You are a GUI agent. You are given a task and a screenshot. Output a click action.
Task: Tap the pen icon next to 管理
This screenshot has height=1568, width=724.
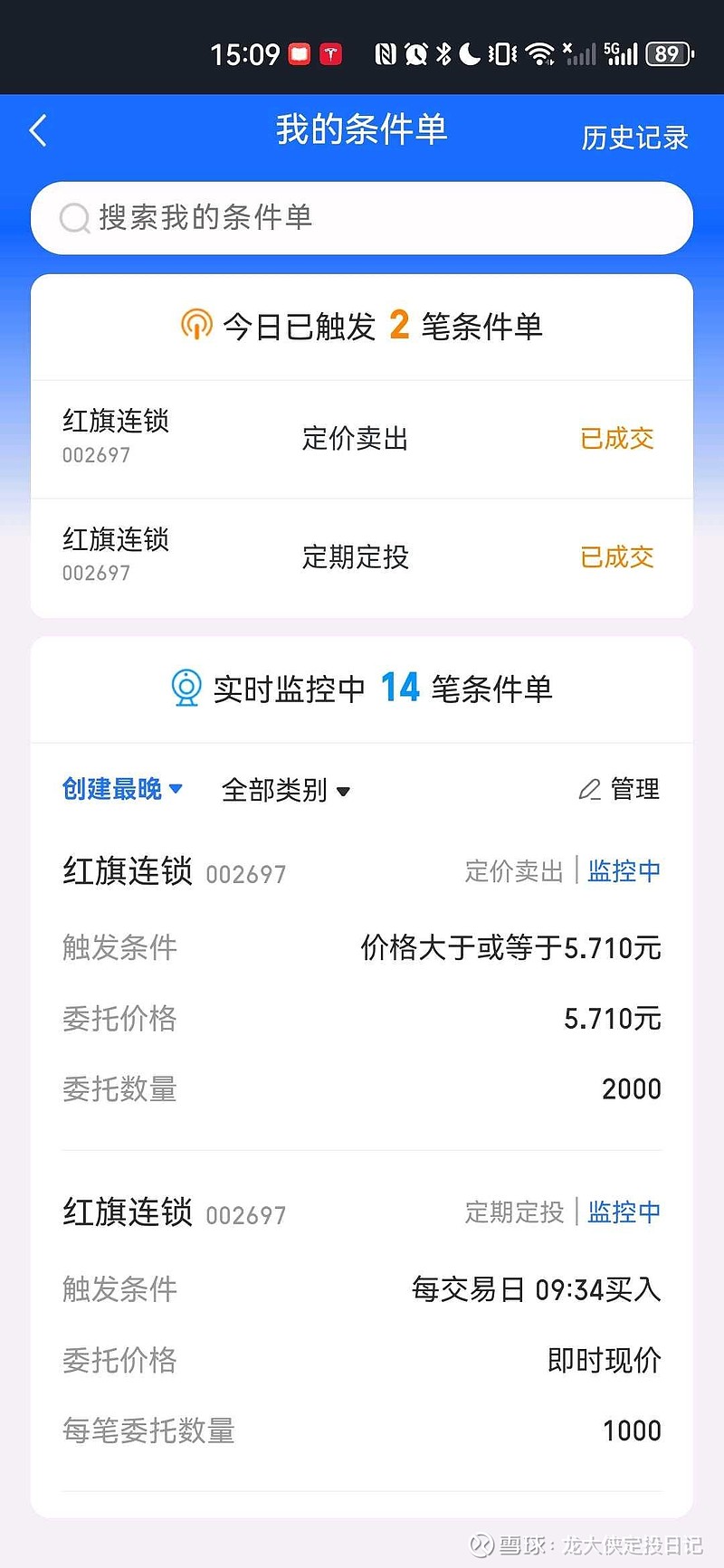click(589, 789)
